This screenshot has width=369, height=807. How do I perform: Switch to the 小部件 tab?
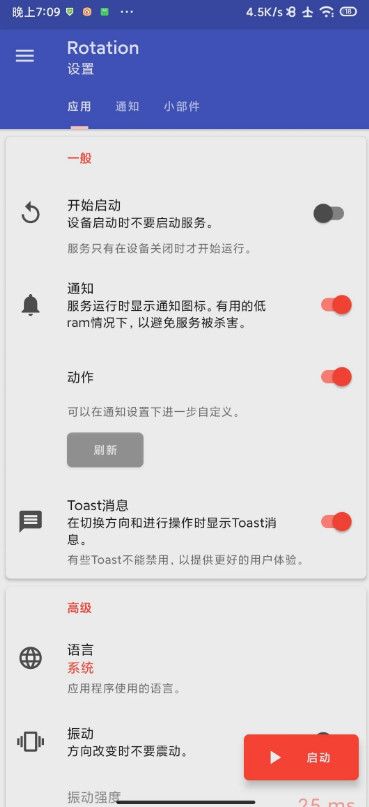click(182, 107)
